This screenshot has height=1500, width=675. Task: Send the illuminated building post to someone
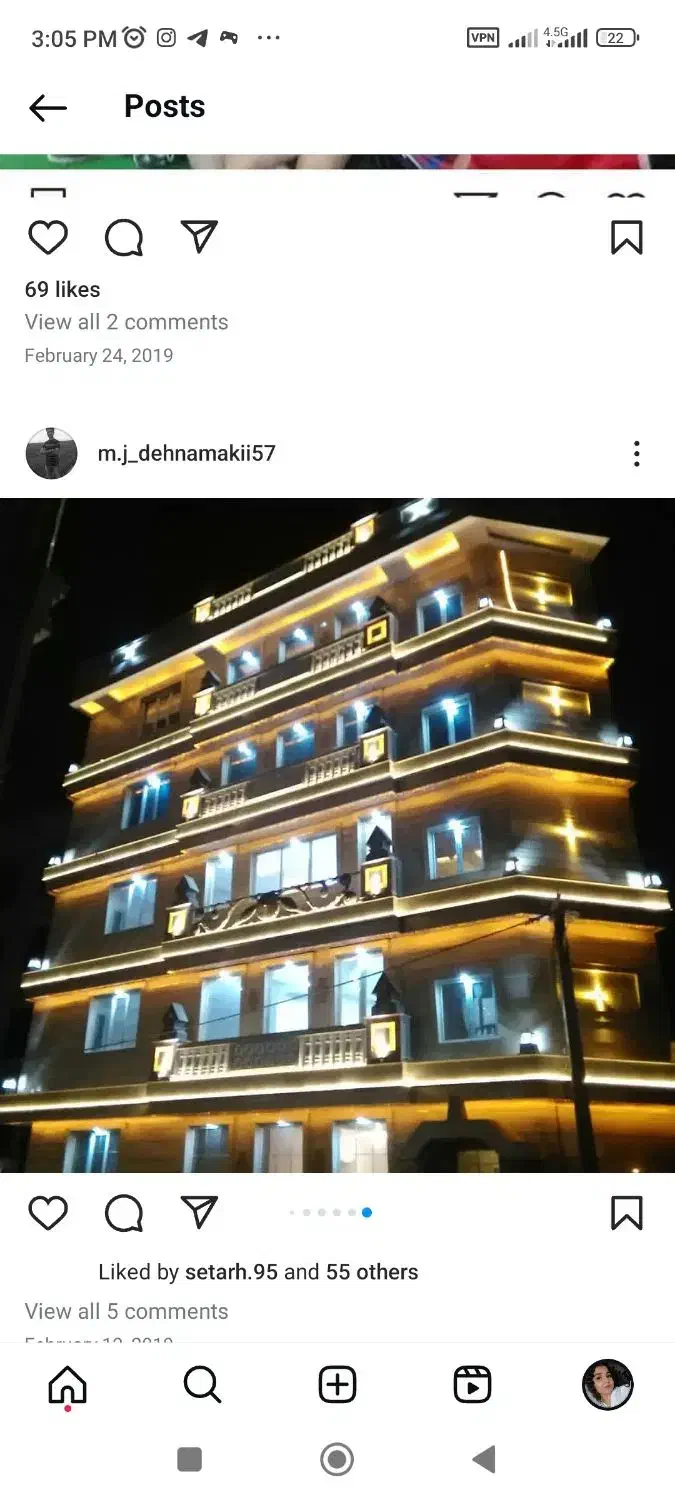199,1212
